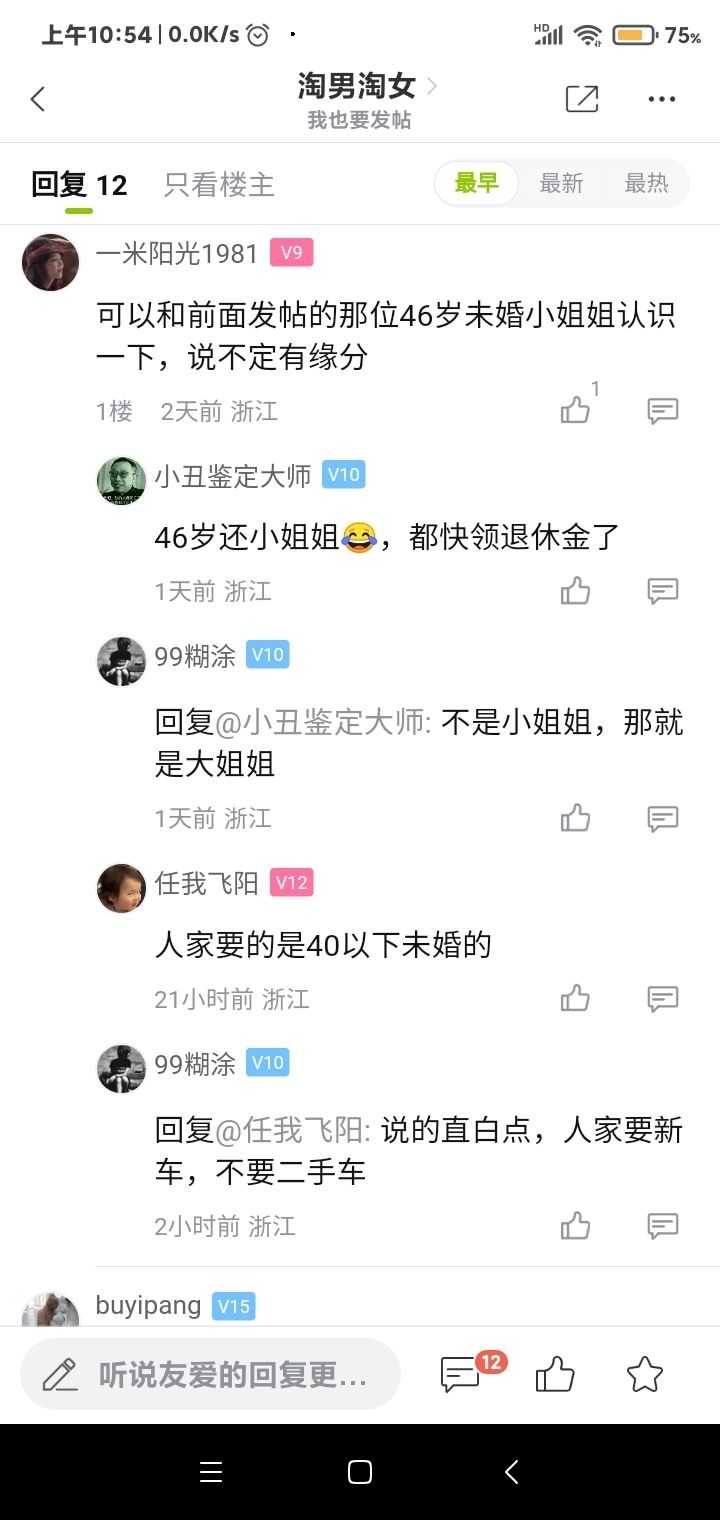Like 一米阳光1981's comment
720x1520 pixels.
576,410
